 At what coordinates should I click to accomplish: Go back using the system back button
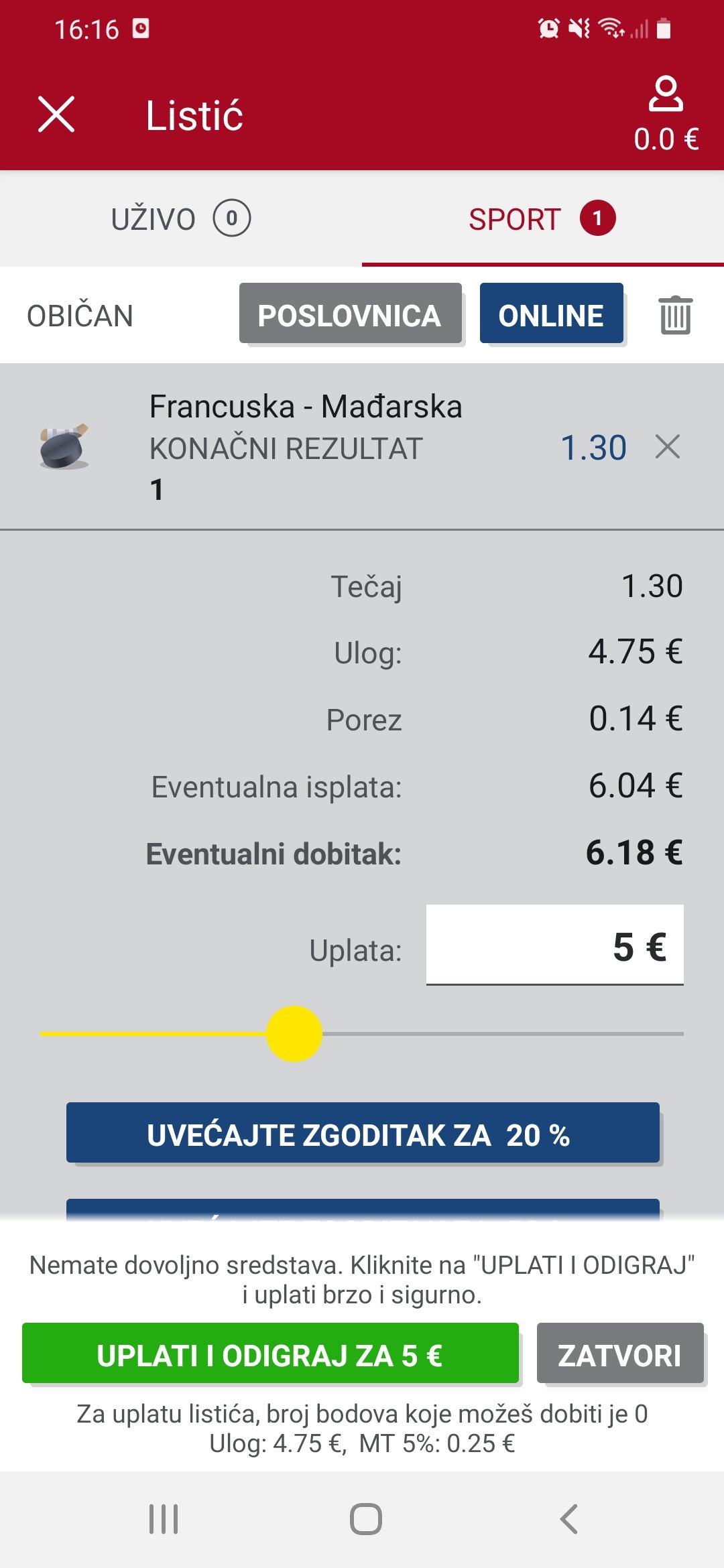point(568,1519)
